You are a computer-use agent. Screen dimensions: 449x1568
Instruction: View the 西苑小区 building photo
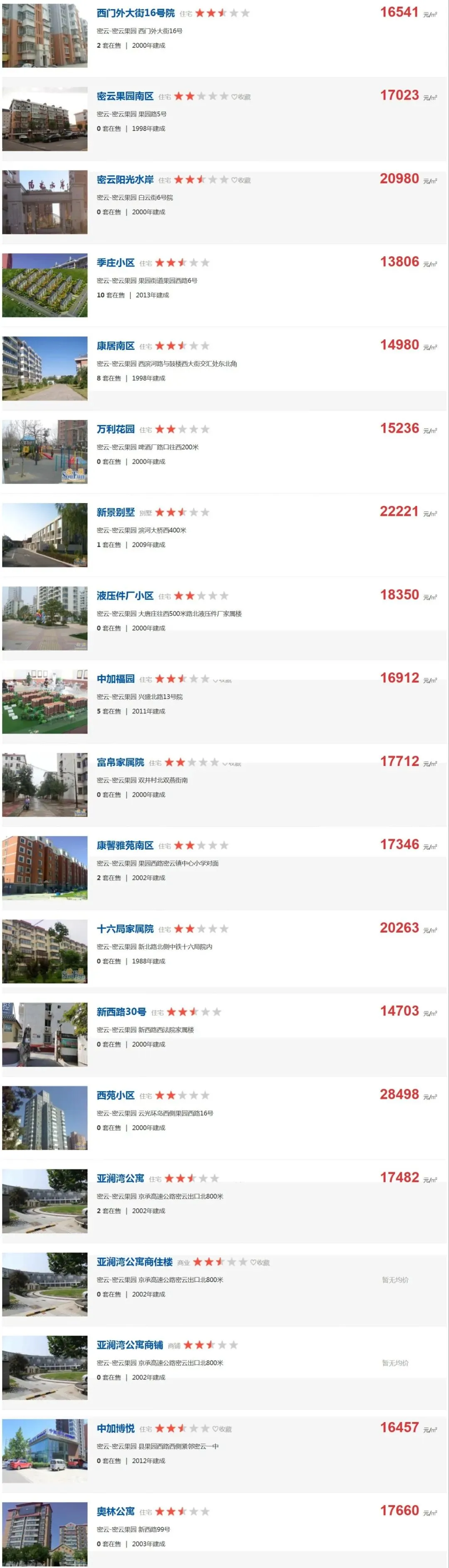pos(45,1118)
